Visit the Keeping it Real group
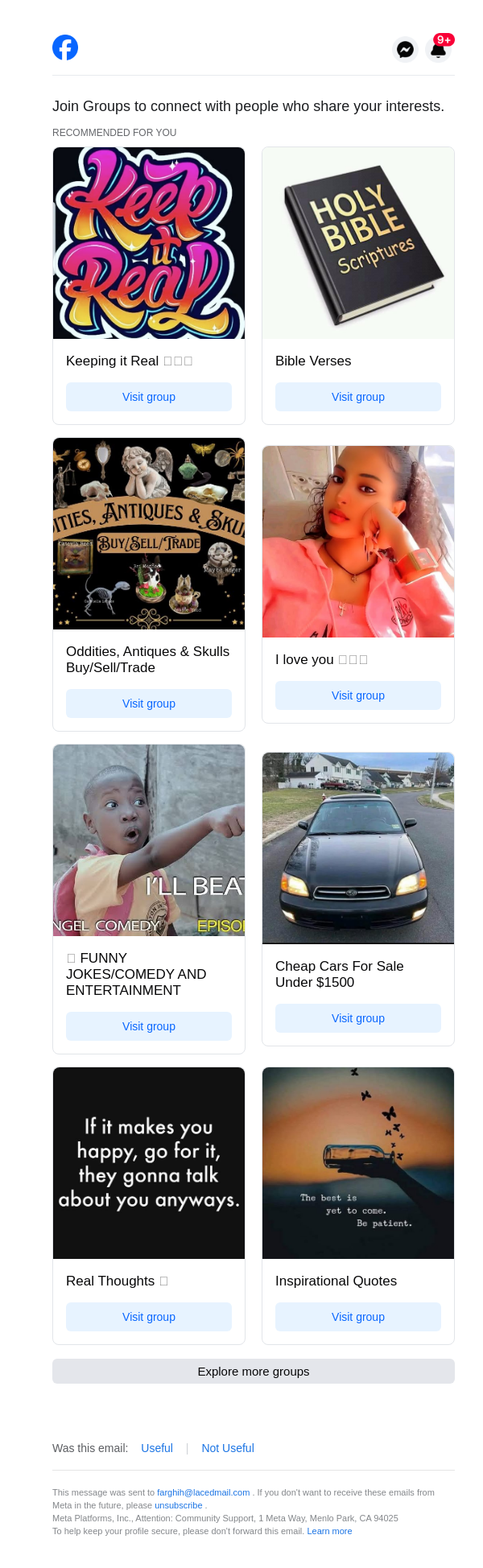This screenshot has height=1568, width=483. click(149, 397)
